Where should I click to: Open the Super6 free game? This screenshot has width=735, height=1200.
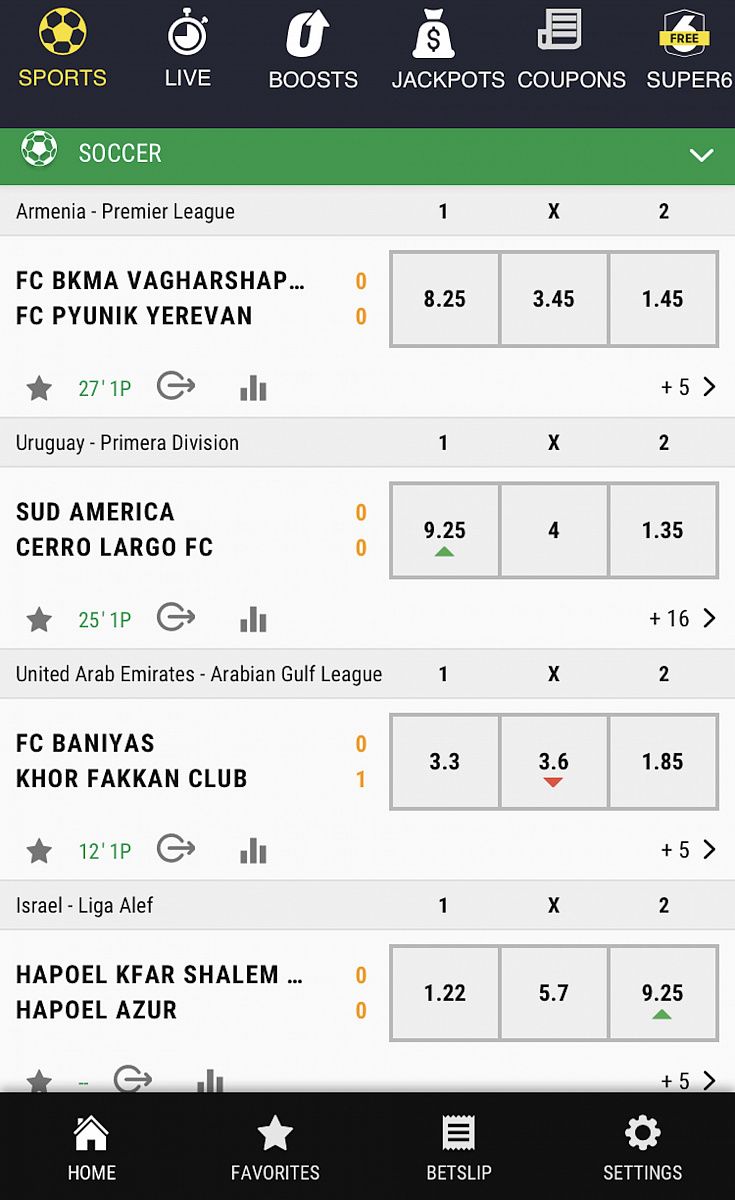[688, 50]
